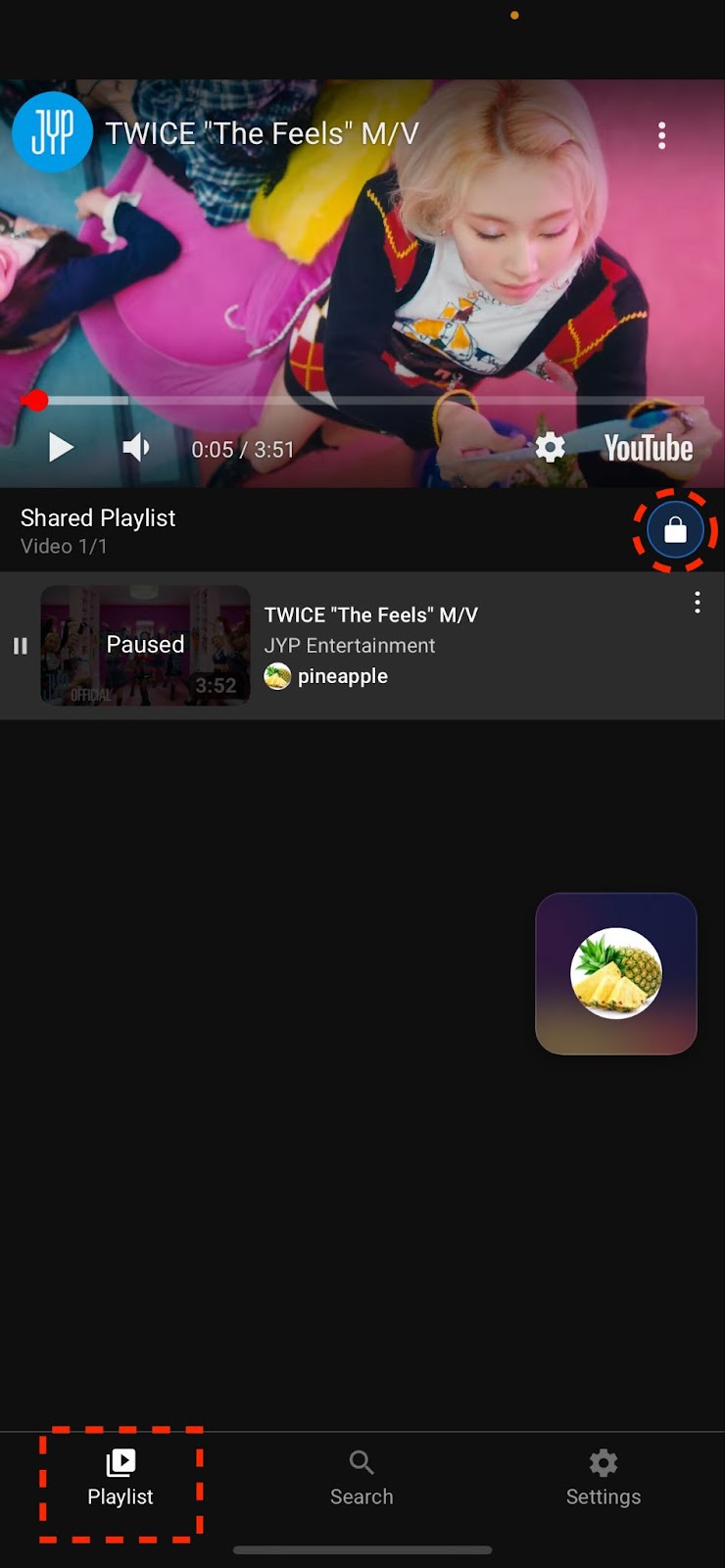Image resolution: width=725 pixels, height=1568 pixels.
Task: Switch to the Playlist tab
Action: click(121, 1478)
